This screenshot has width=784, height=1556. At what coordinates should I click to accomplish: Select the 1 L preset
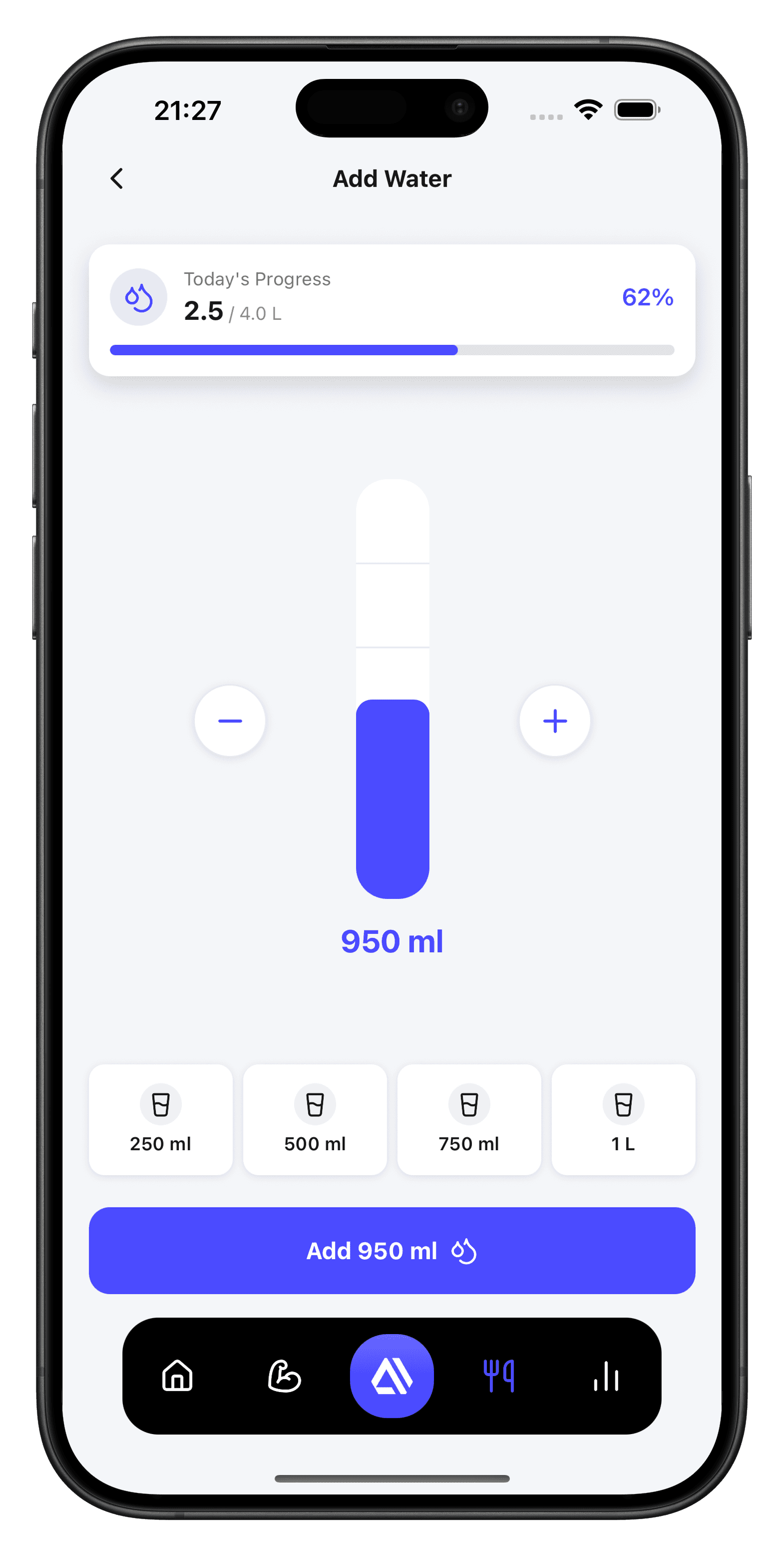[x=623, y=1119]
